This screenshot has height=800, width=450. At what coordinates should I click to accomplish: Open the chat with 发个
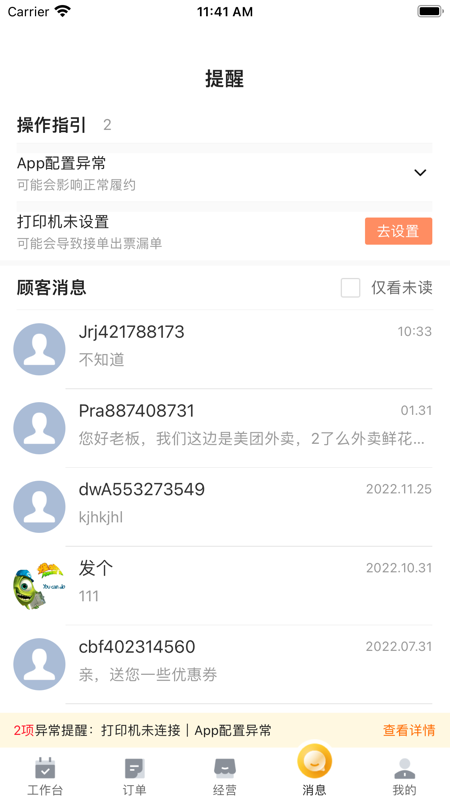[x=225, y=585]
